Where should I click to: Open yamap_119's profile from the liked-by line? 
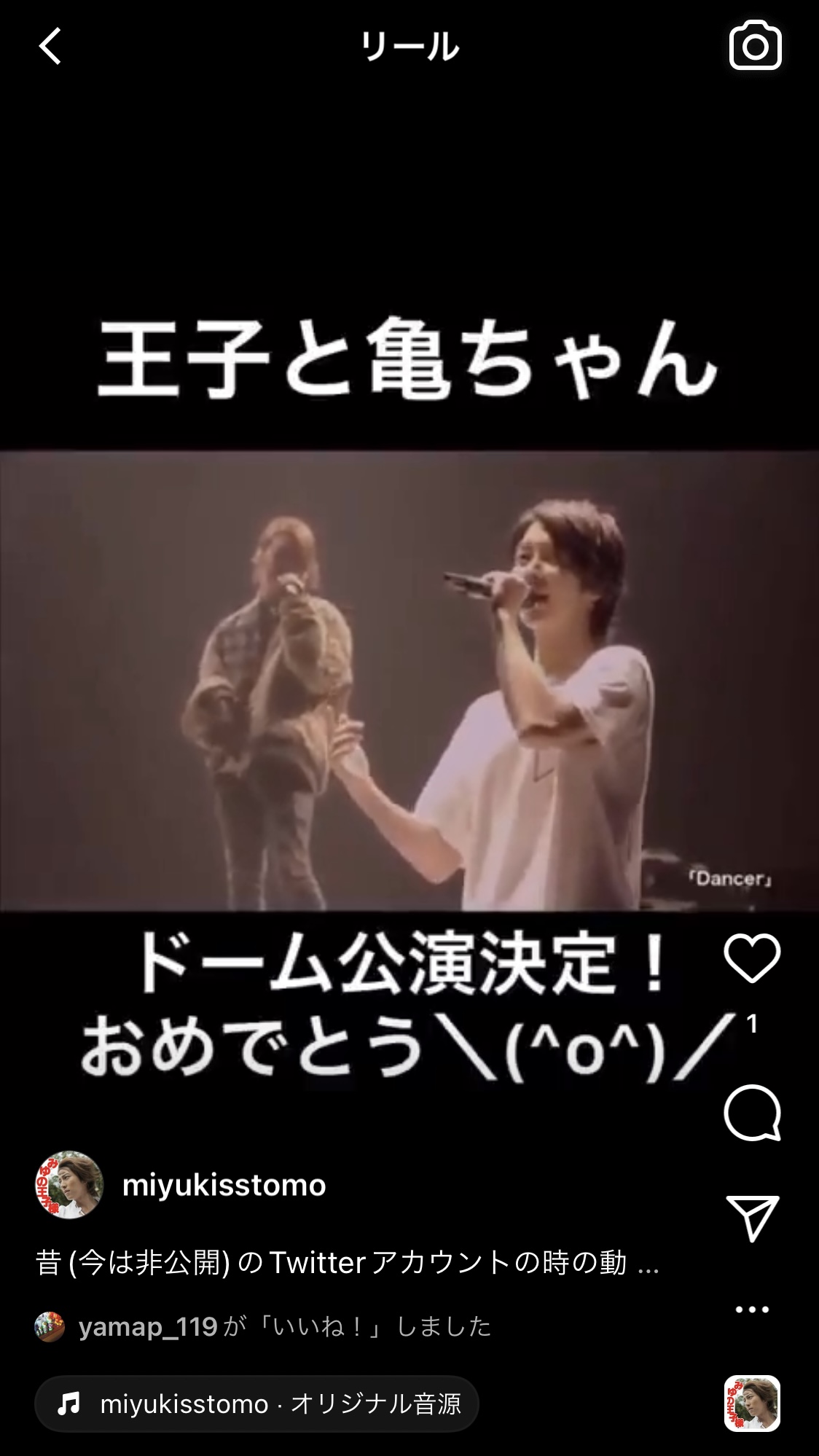pos(148,1326)
